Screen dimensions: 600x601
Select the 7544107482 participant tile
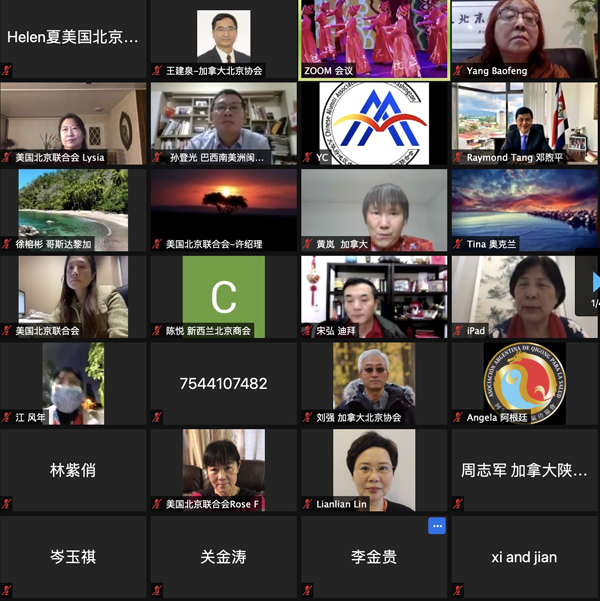click(223, 384)
